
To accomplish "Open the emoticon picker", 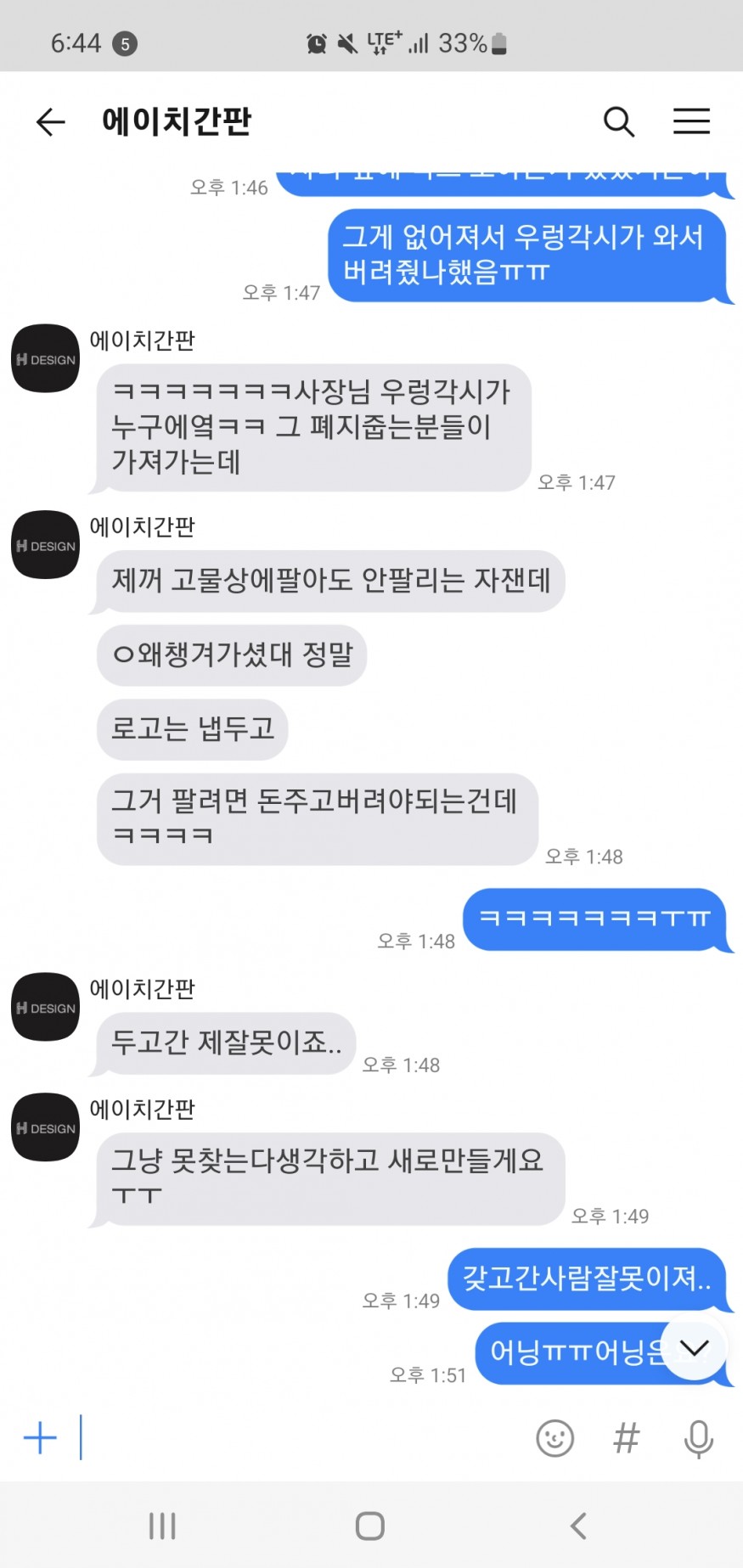I will tap(555, 1438).
